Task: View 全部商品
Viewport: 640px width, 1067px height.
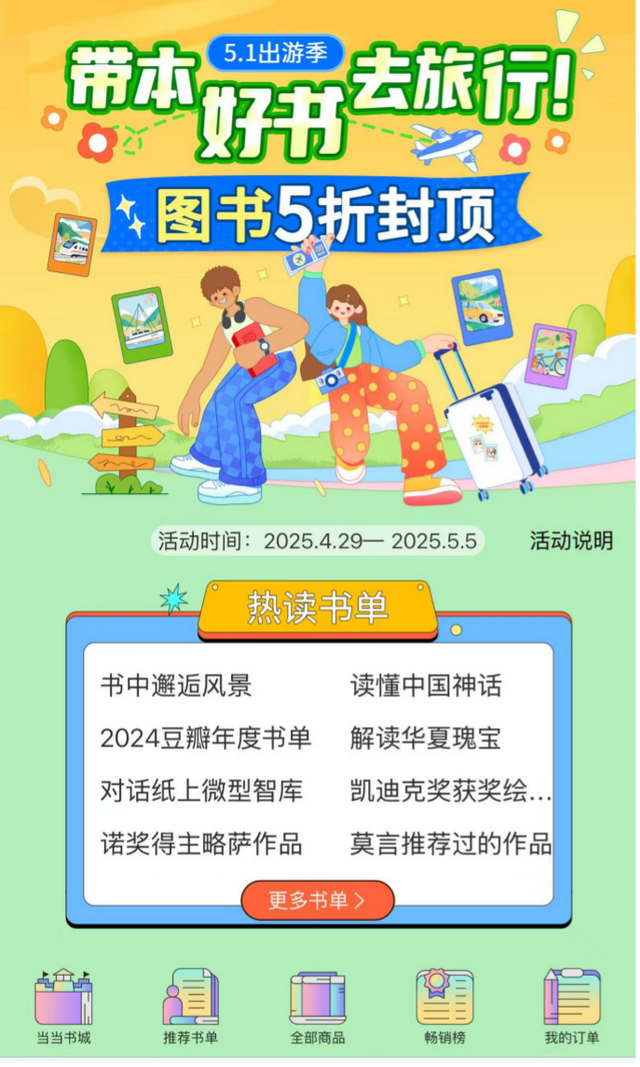Action: pos(318,1006)
